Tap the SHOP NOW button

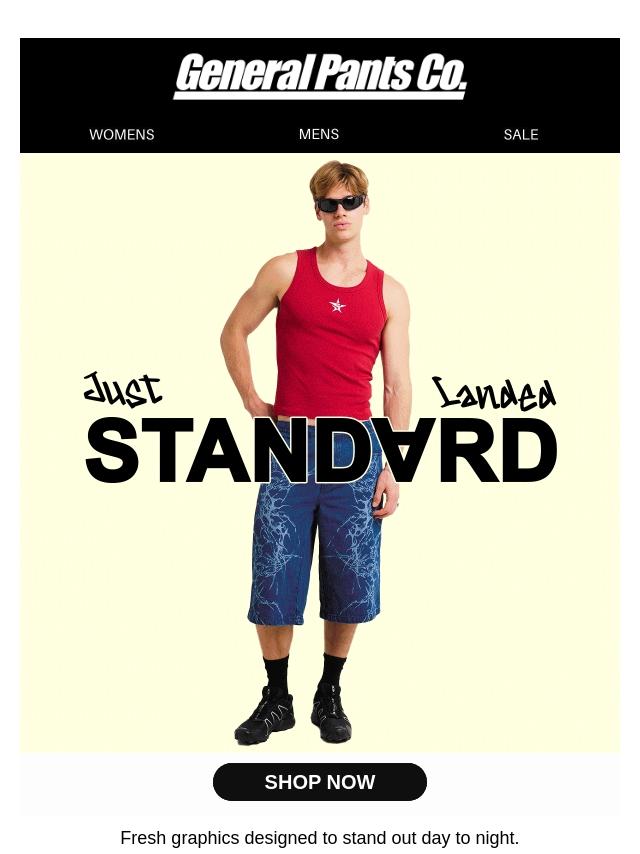click(x=320, y=782)
